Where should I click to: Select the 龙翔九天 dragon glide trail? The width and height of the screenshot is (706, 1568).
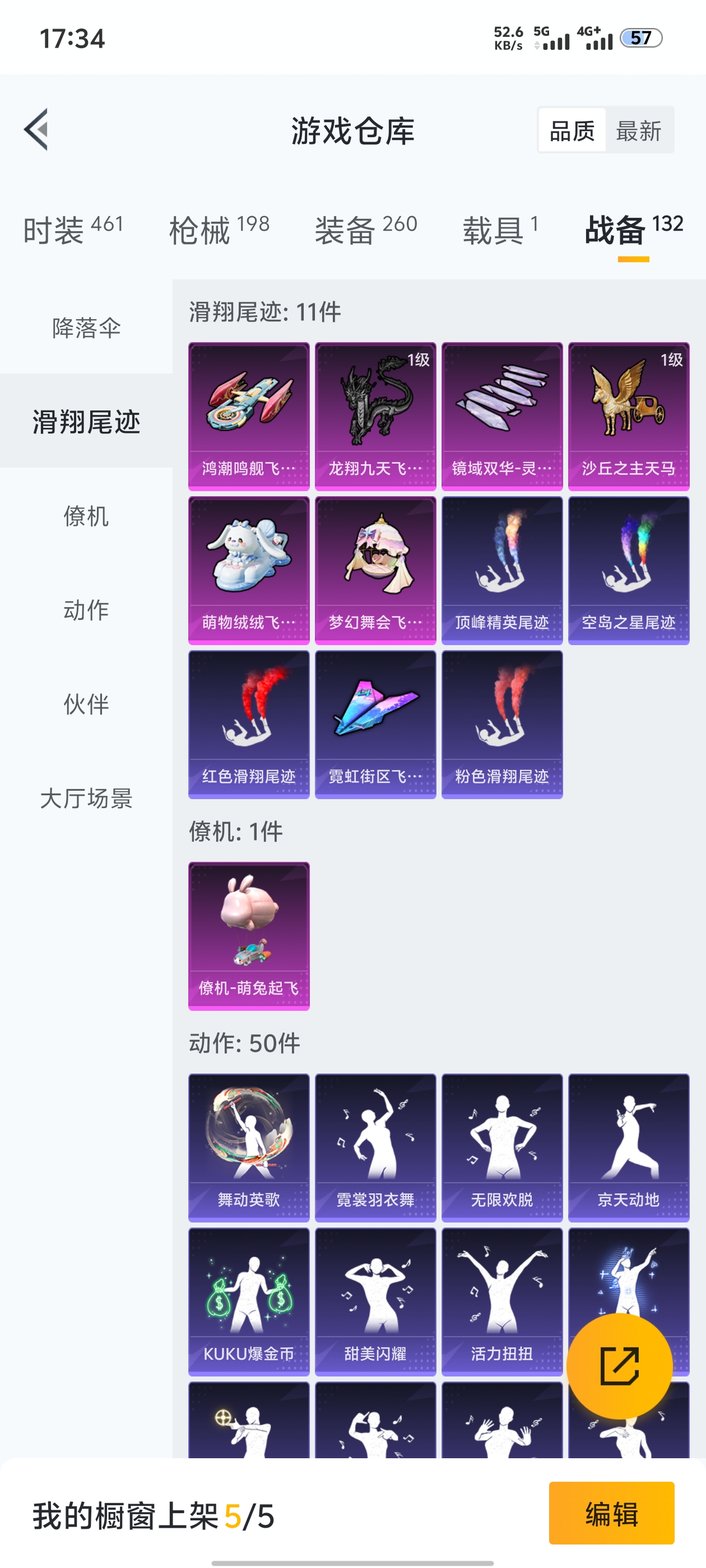pos(375,414)
